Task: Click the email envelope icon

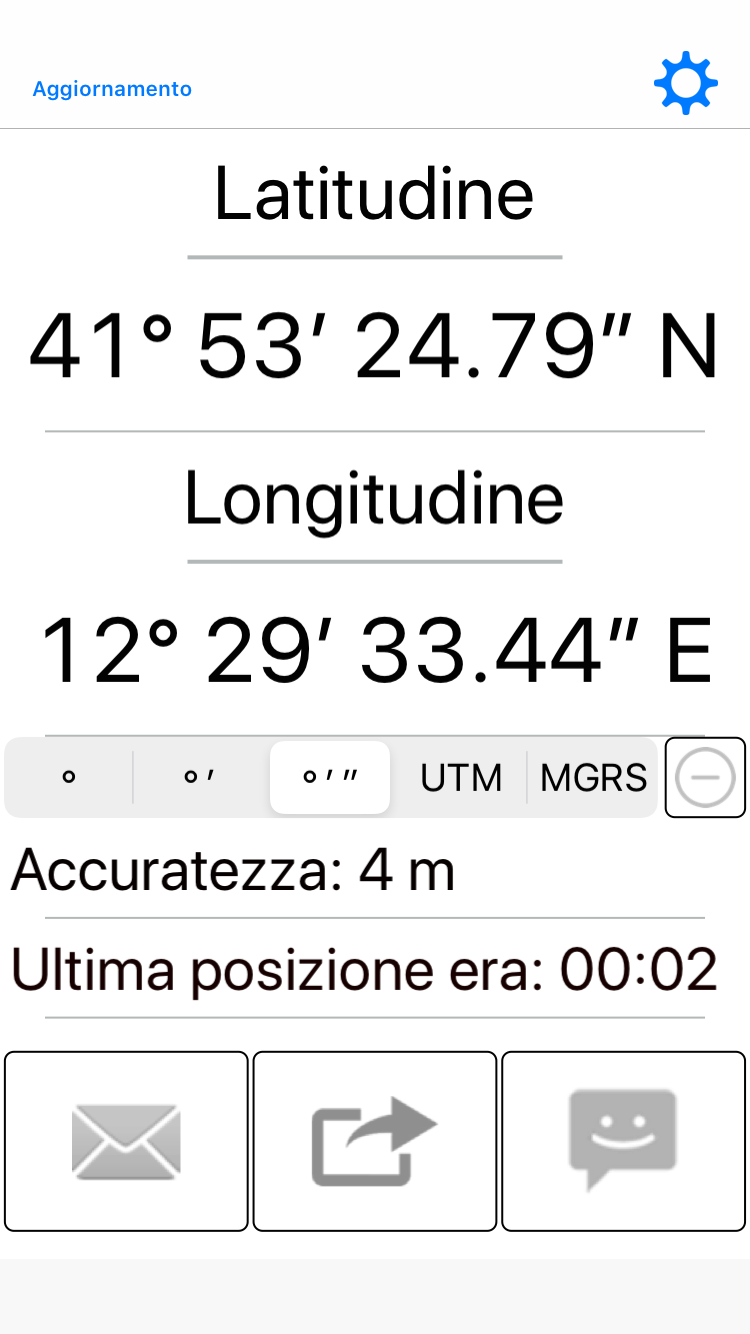Action: coord(125,1140)
